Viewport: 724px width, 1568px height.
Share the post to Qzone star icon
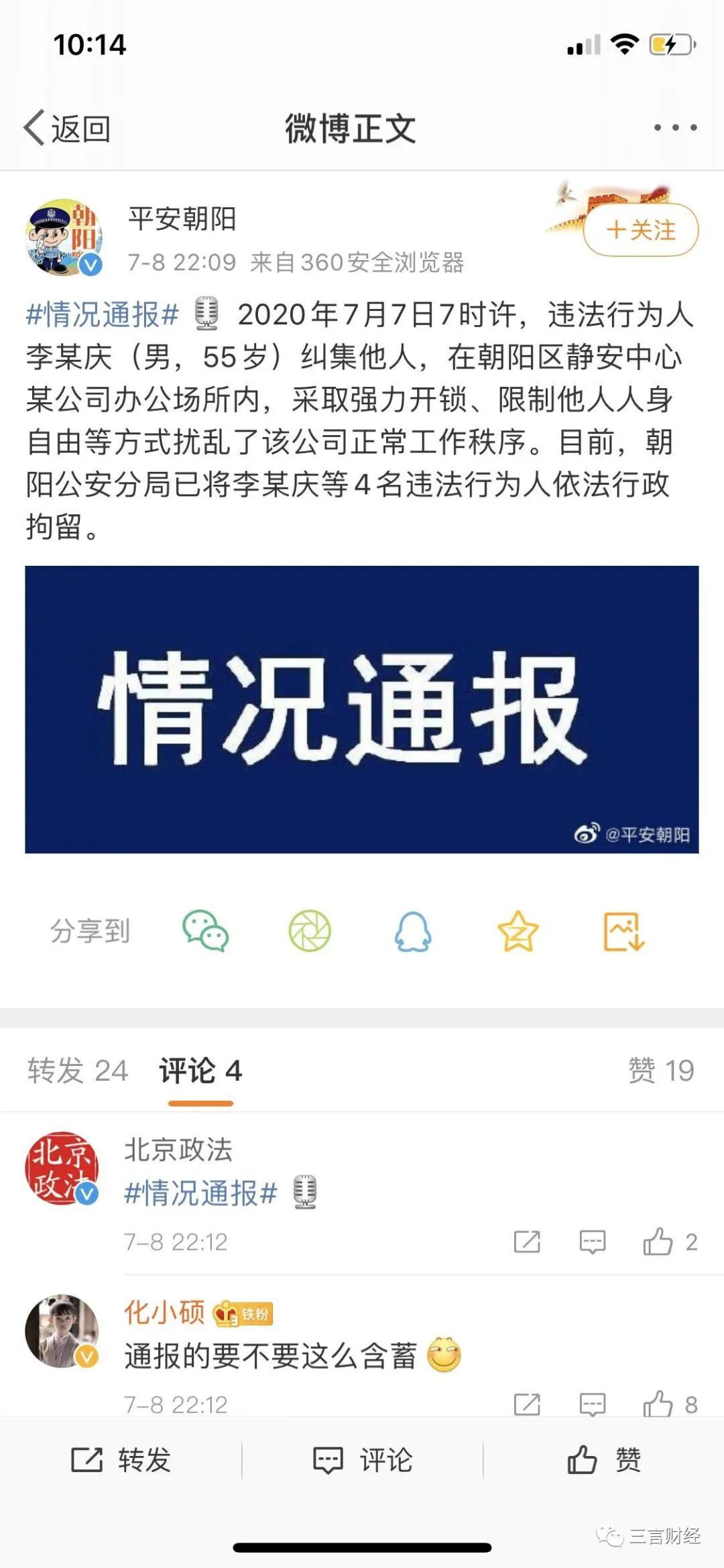click(518, 931)
